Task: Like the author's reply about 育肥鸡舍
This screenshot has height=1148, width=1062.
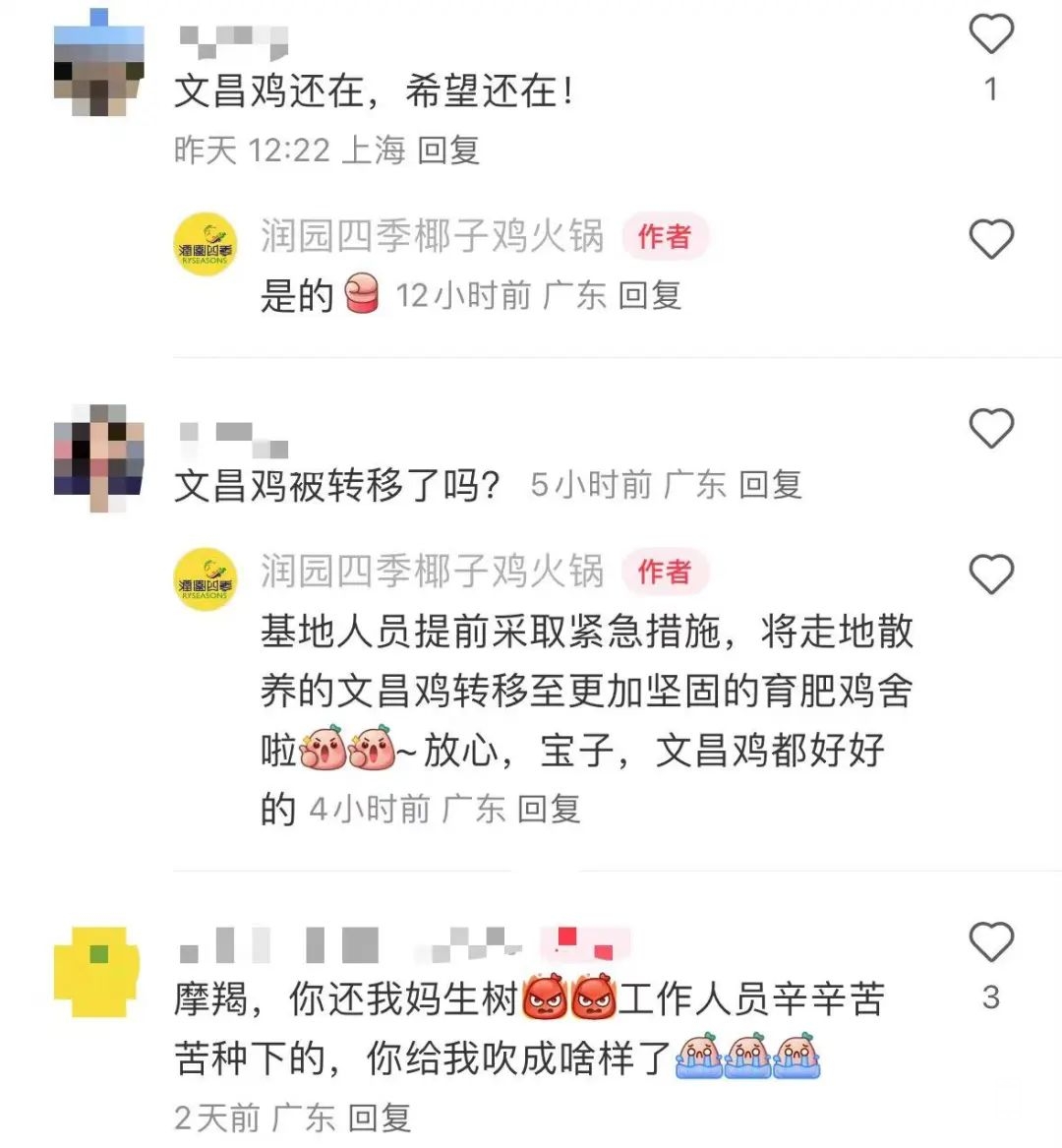Action: [x=990, y=574]
